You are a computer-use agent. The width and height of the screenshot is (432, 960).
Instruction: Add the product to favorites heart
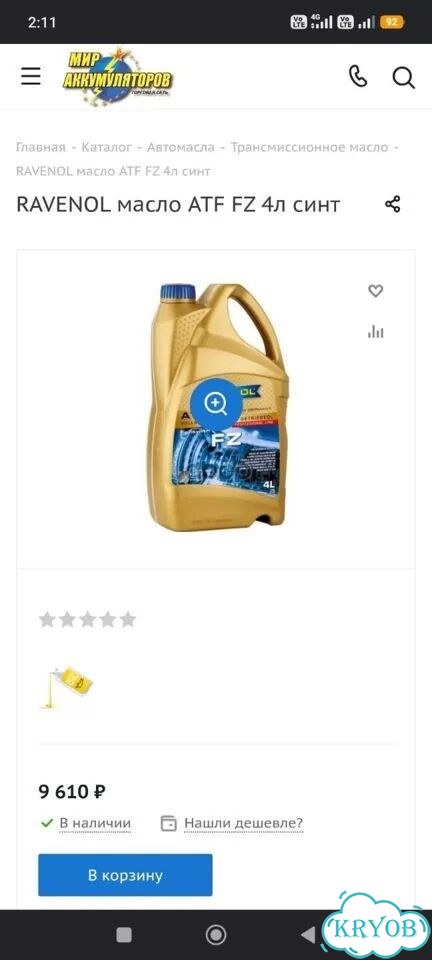[x=375, y=291]
